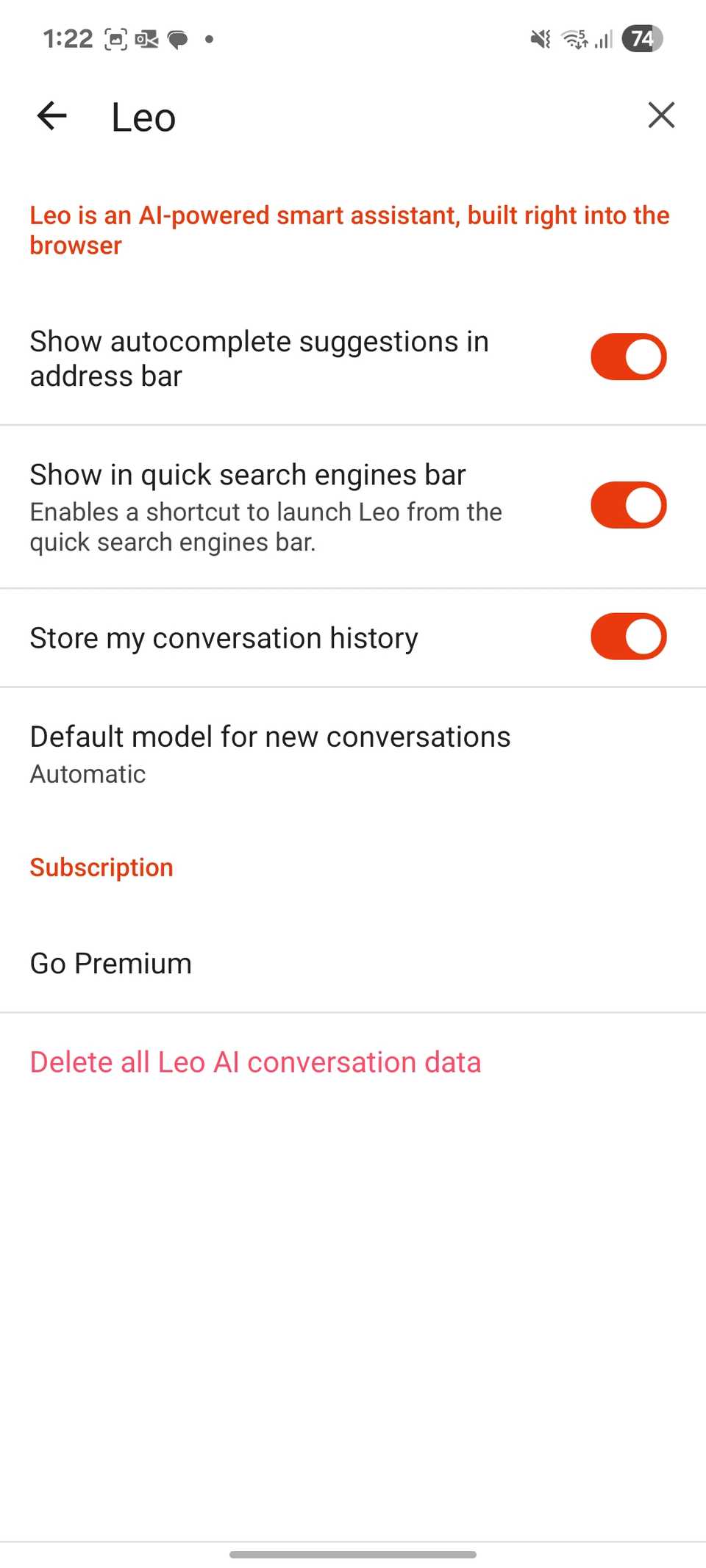Turn off Store my conversation history
Screen dimensions: 706x1568
628,637
